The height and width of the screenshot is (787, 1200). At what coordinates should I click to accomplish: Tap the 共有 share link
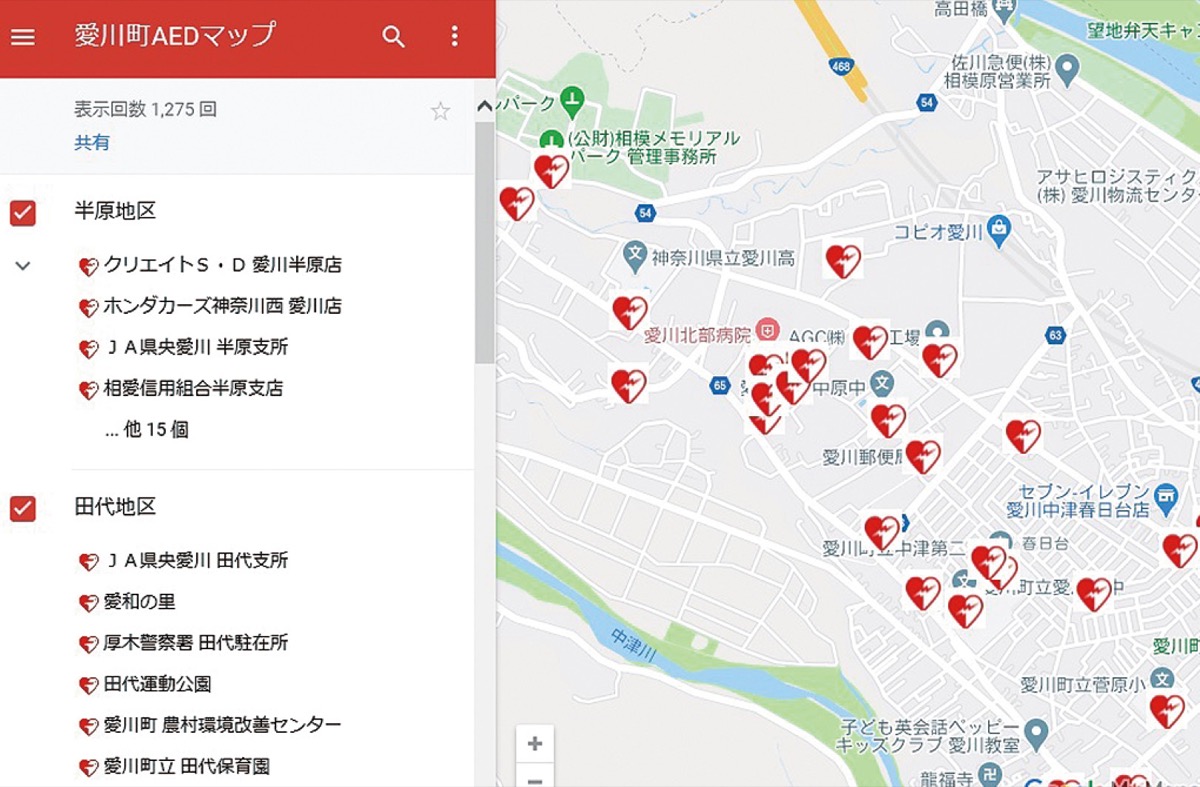[x=91, y=143]
